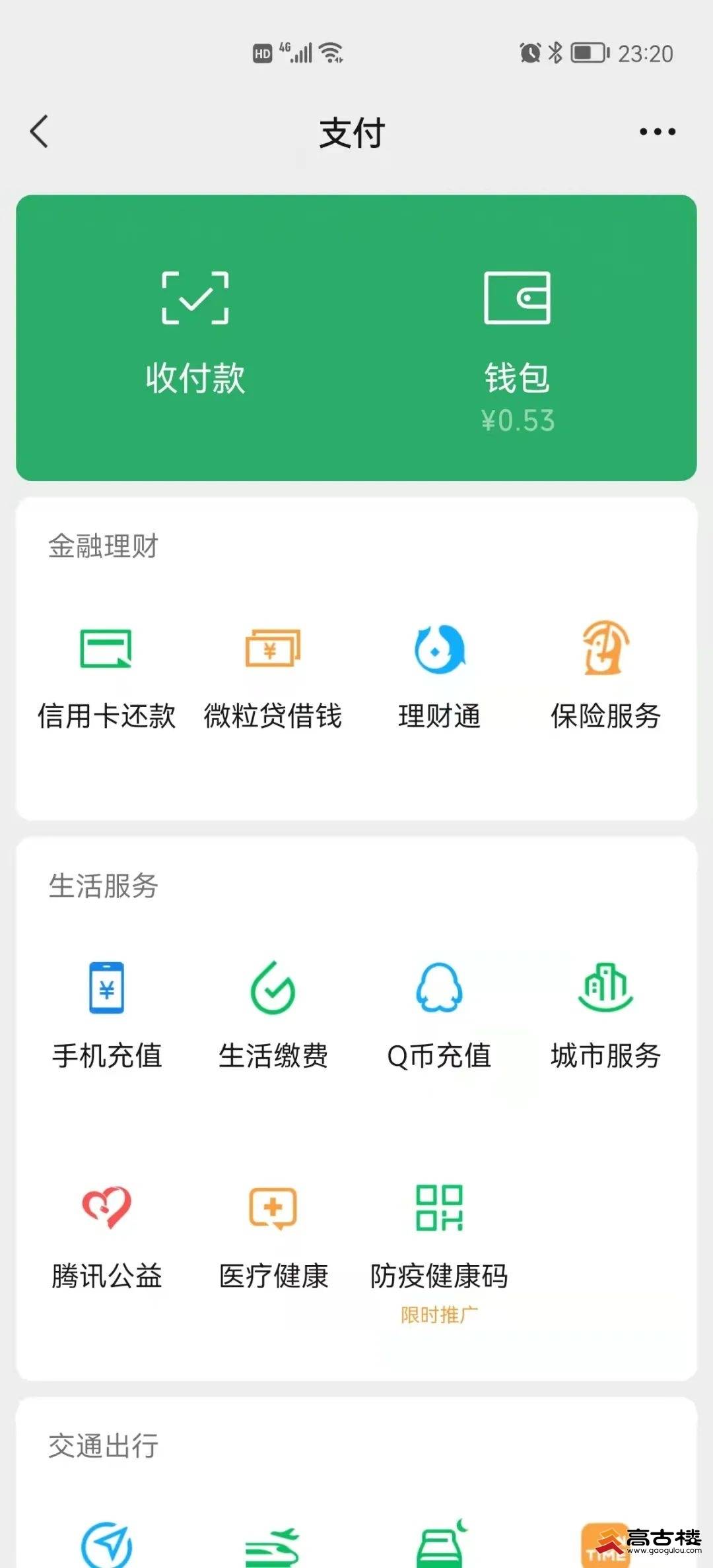
Task: Open the three-dot overflow menu
Action: (x=657, y=132)
